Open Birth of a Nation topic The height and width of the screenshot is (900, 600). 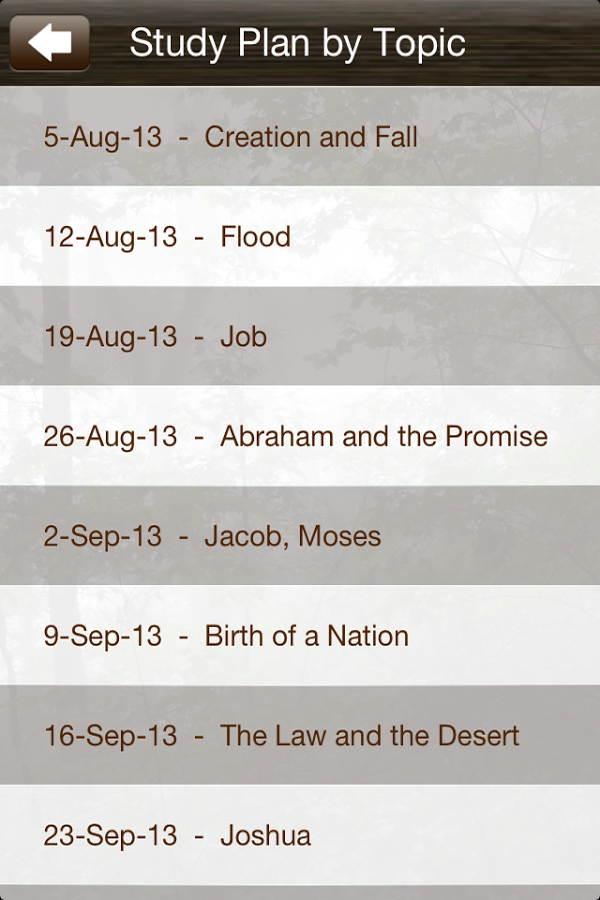click(300, 636)
